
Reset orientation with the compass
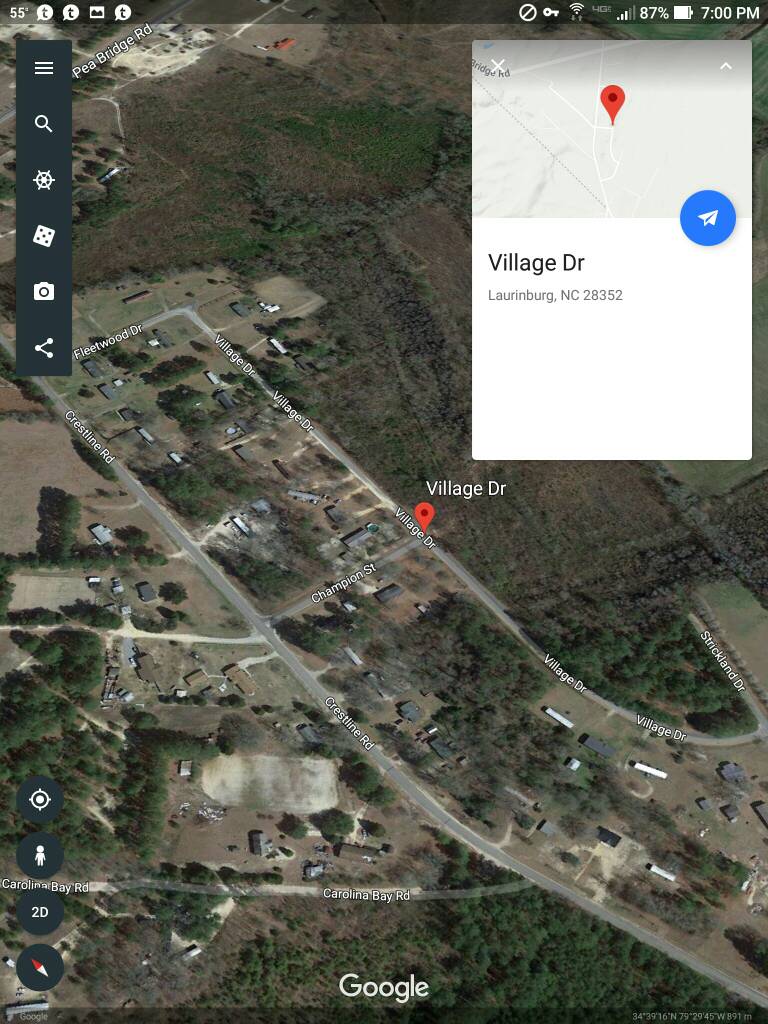[x=40, y=967]
